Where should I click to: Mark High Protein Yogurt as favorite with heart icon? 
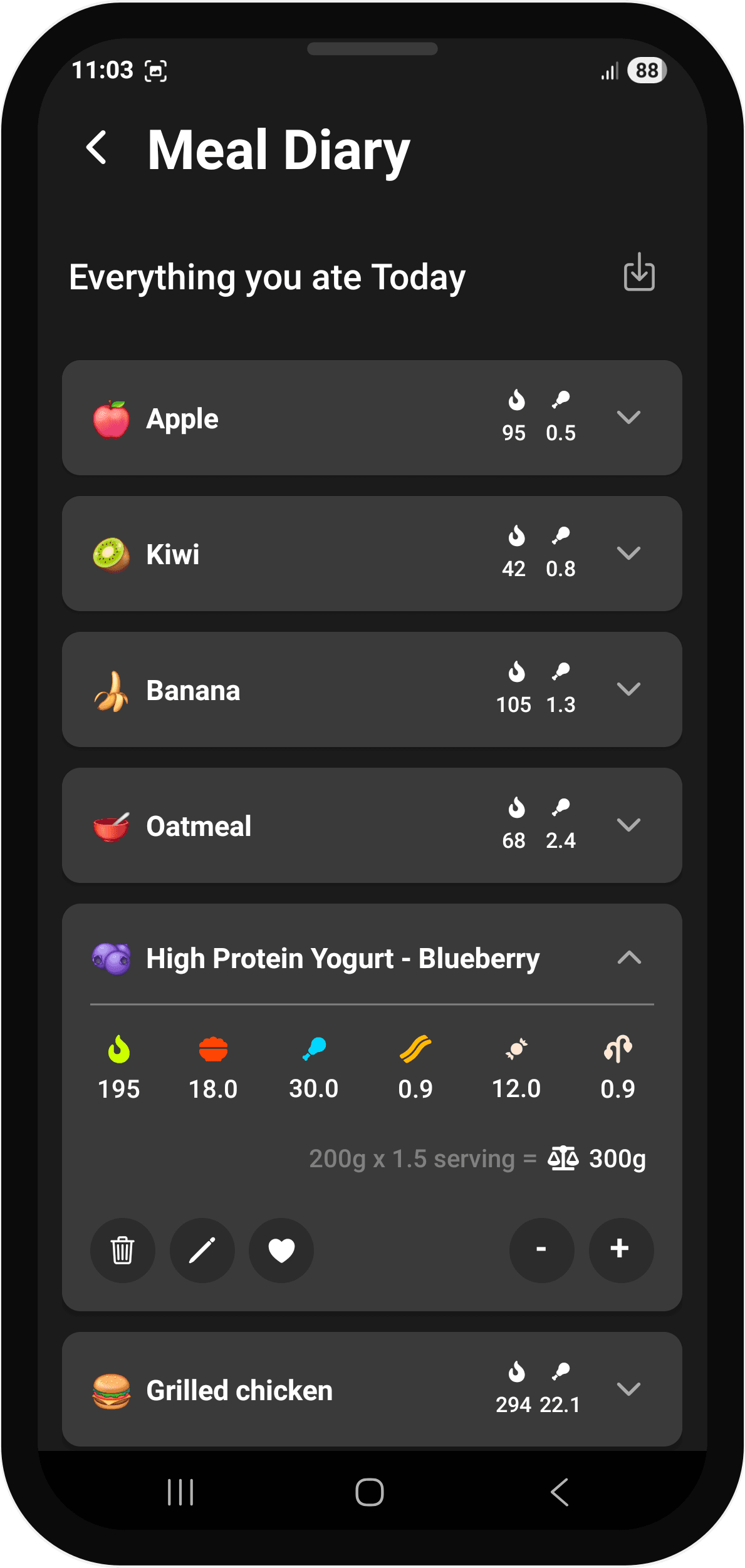click(x=281, y=1250)
